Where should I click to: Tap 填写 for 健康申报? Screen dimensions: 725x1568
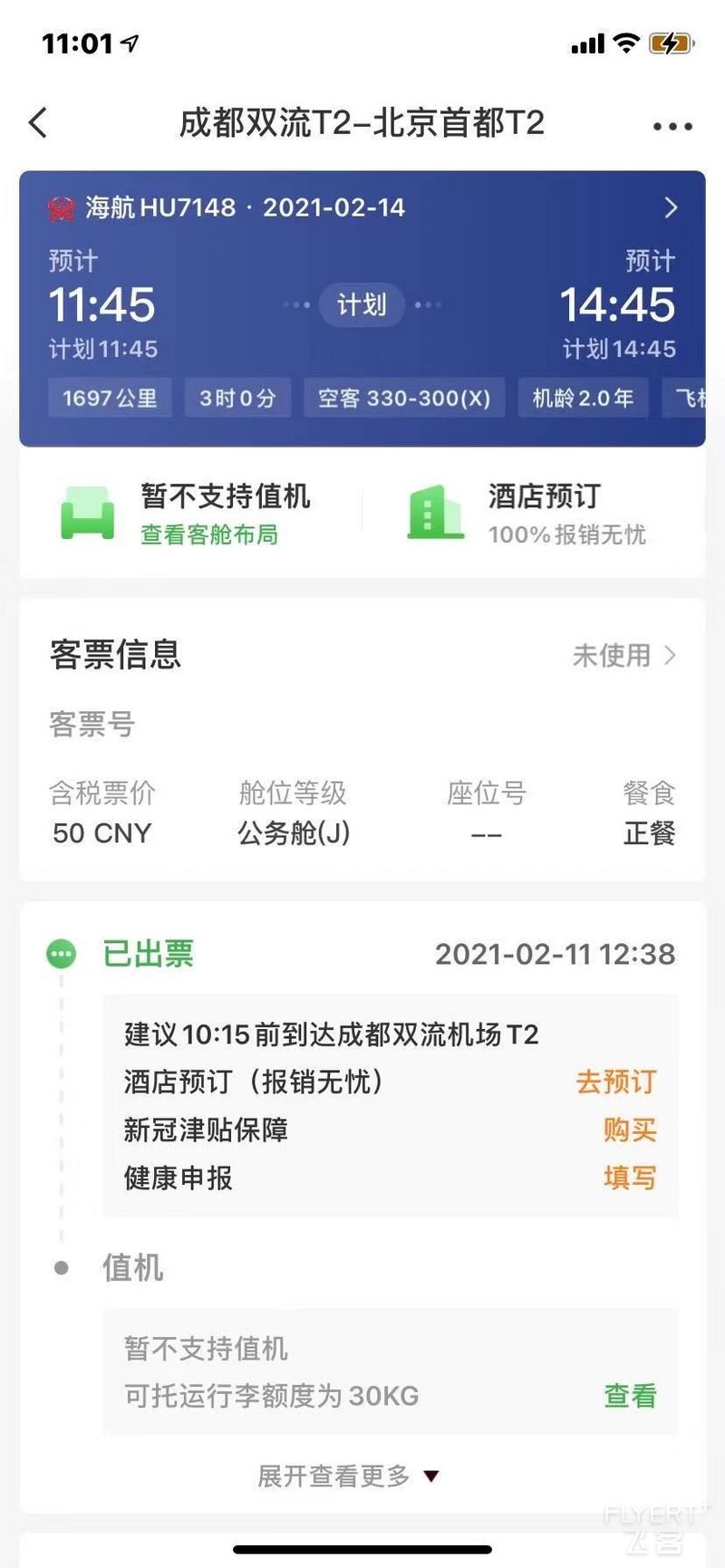[629, 1178]
